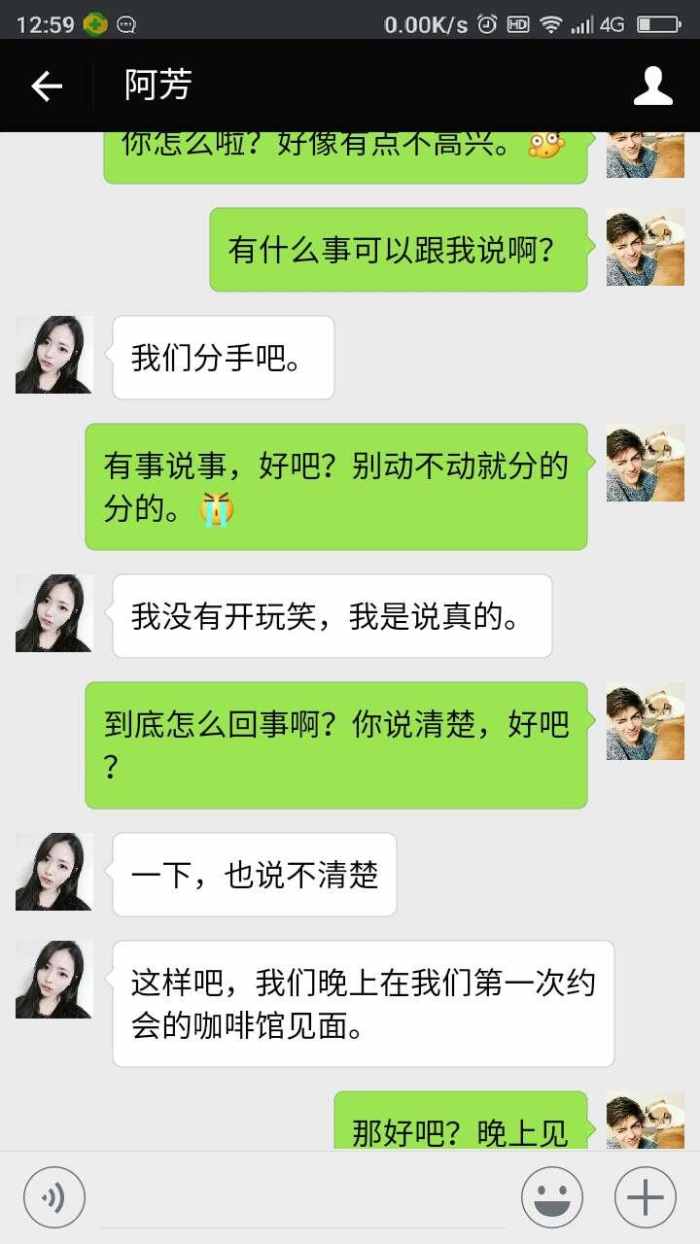Open the plus attachments menu
The image size is (700, 1244).
coord(645,1197)
